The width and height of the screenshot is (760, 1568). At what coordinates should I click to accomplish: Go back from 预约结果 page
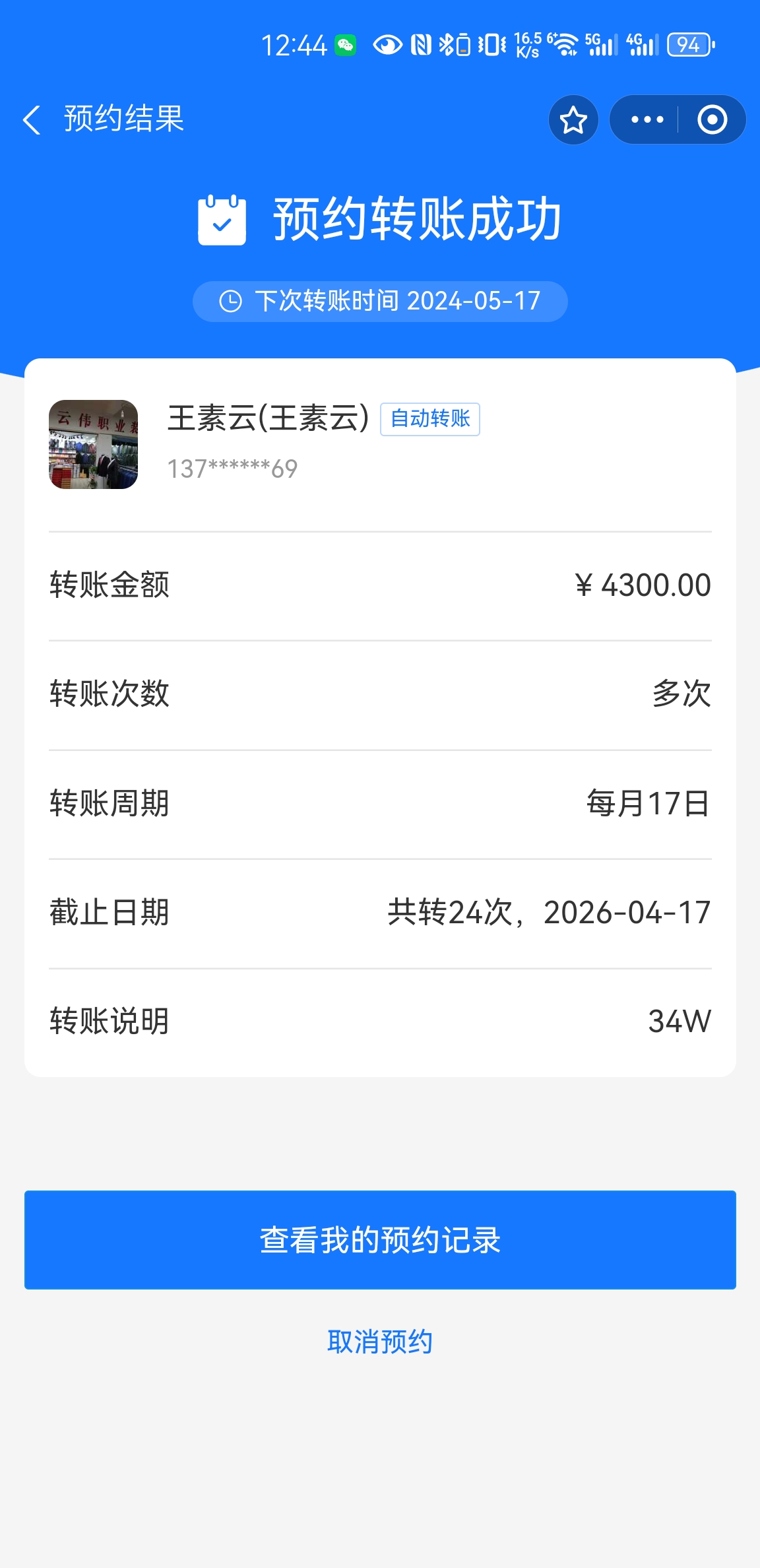[x=32, y=120]
